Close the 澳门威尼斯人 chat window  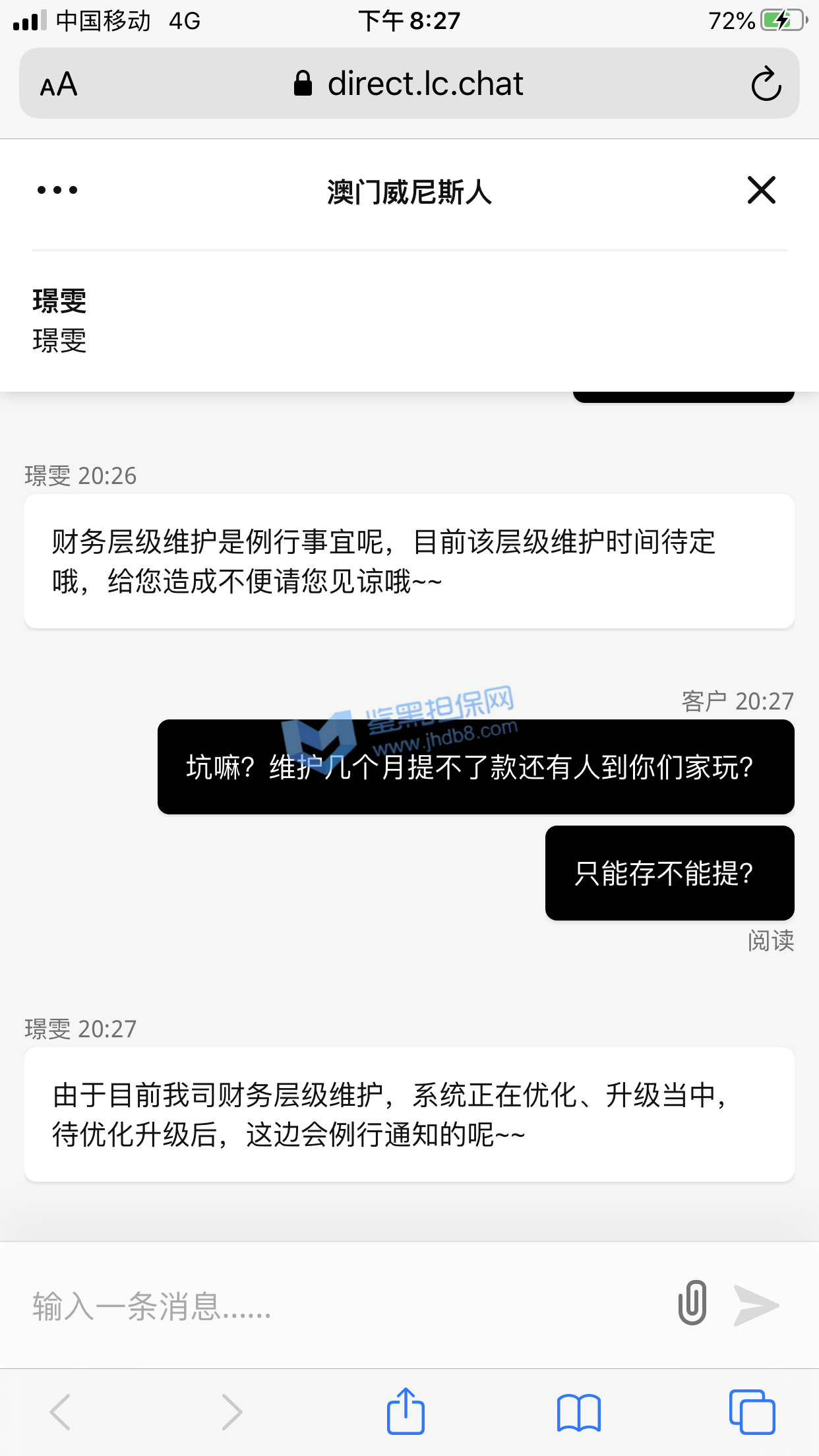(x=761, y=191)
